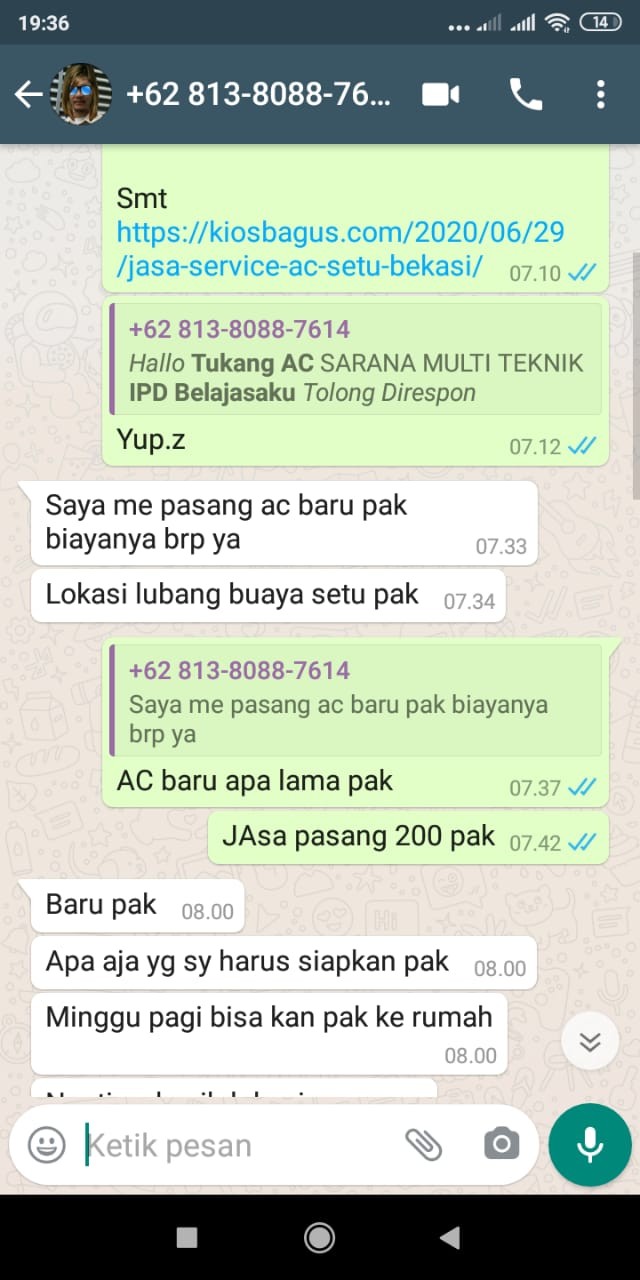Jump to the latest messages
Screen dimensions: 640x1280
point(590,1043)
